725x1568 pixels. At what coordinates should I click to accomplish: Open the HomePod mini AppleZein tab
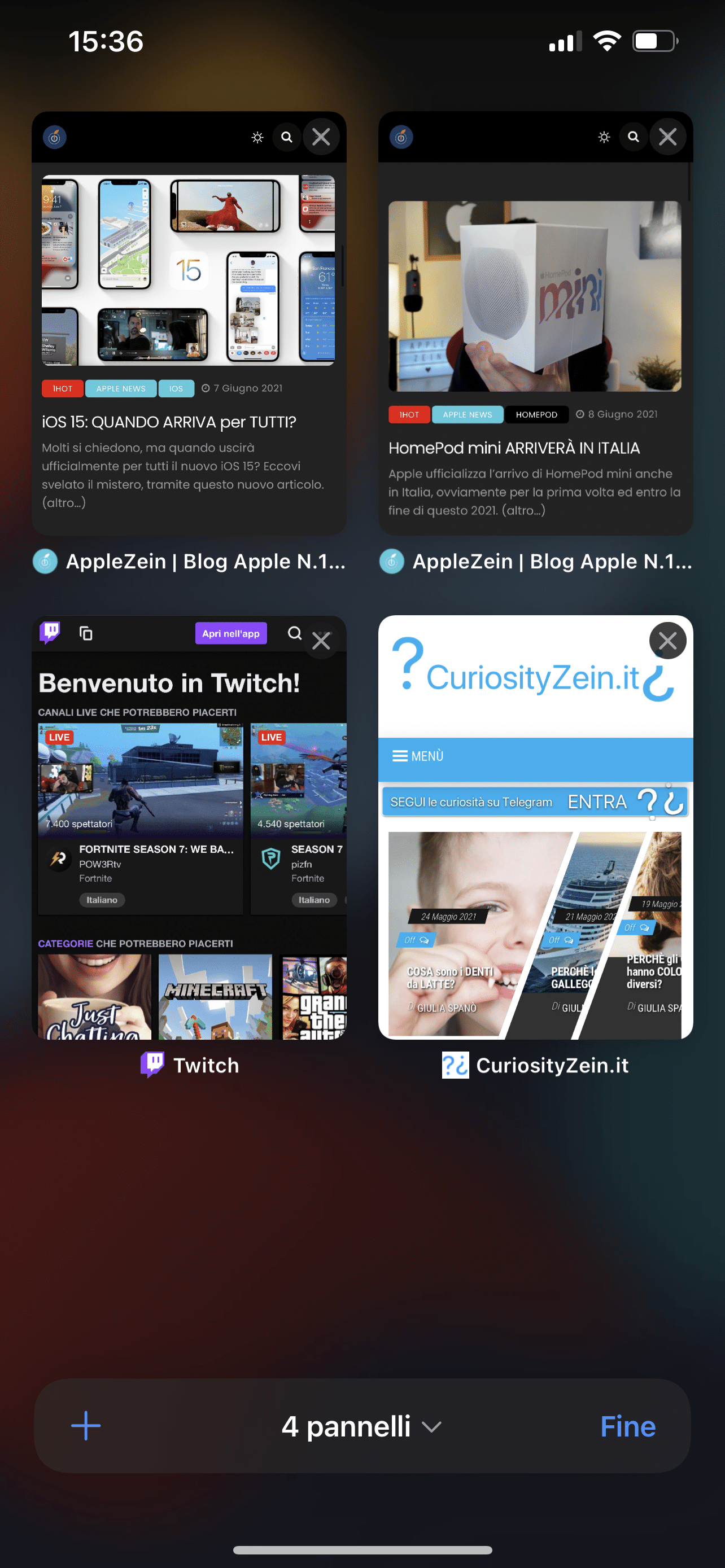point(536,323)
